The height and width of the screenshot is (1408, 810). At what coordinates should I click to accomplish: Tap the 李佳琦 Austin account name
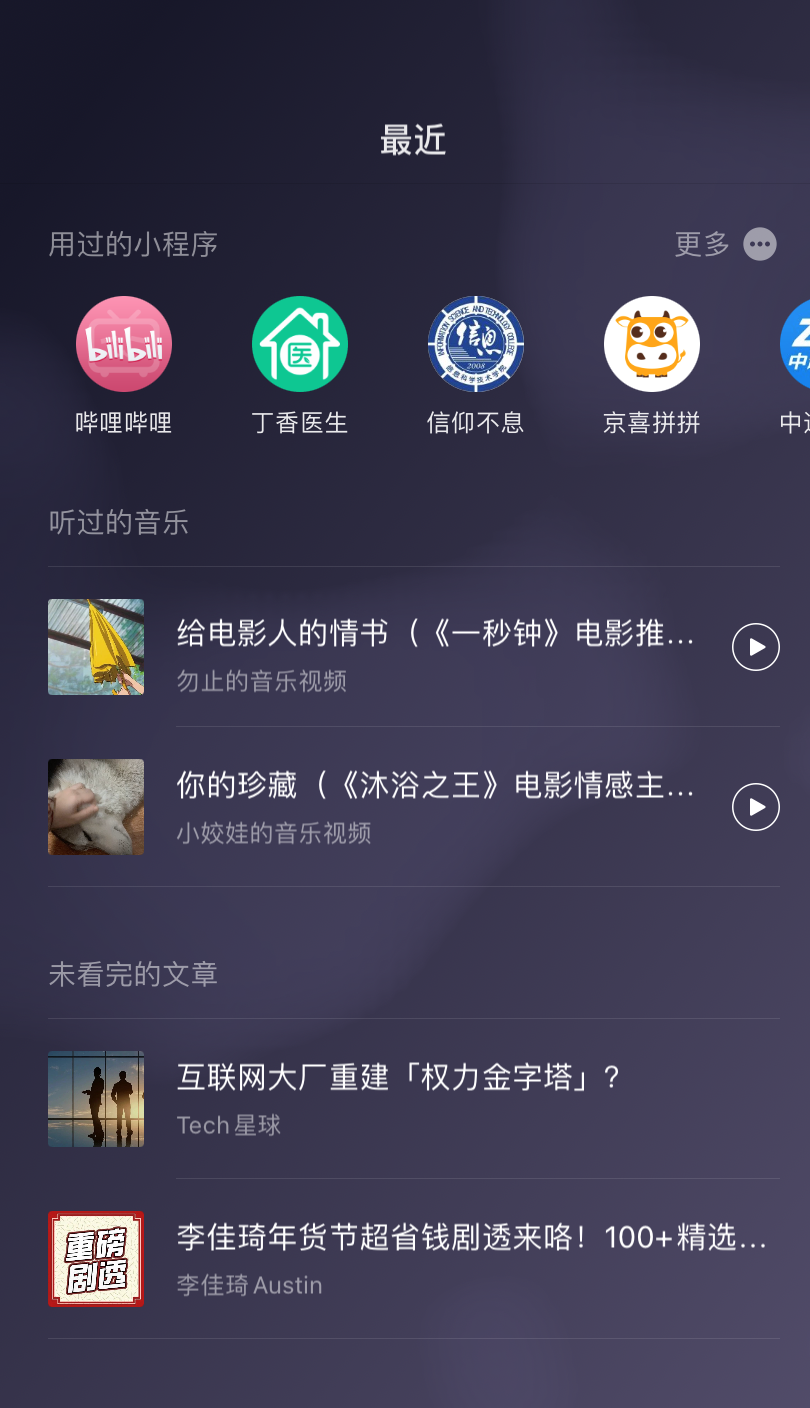point(247,1284)
